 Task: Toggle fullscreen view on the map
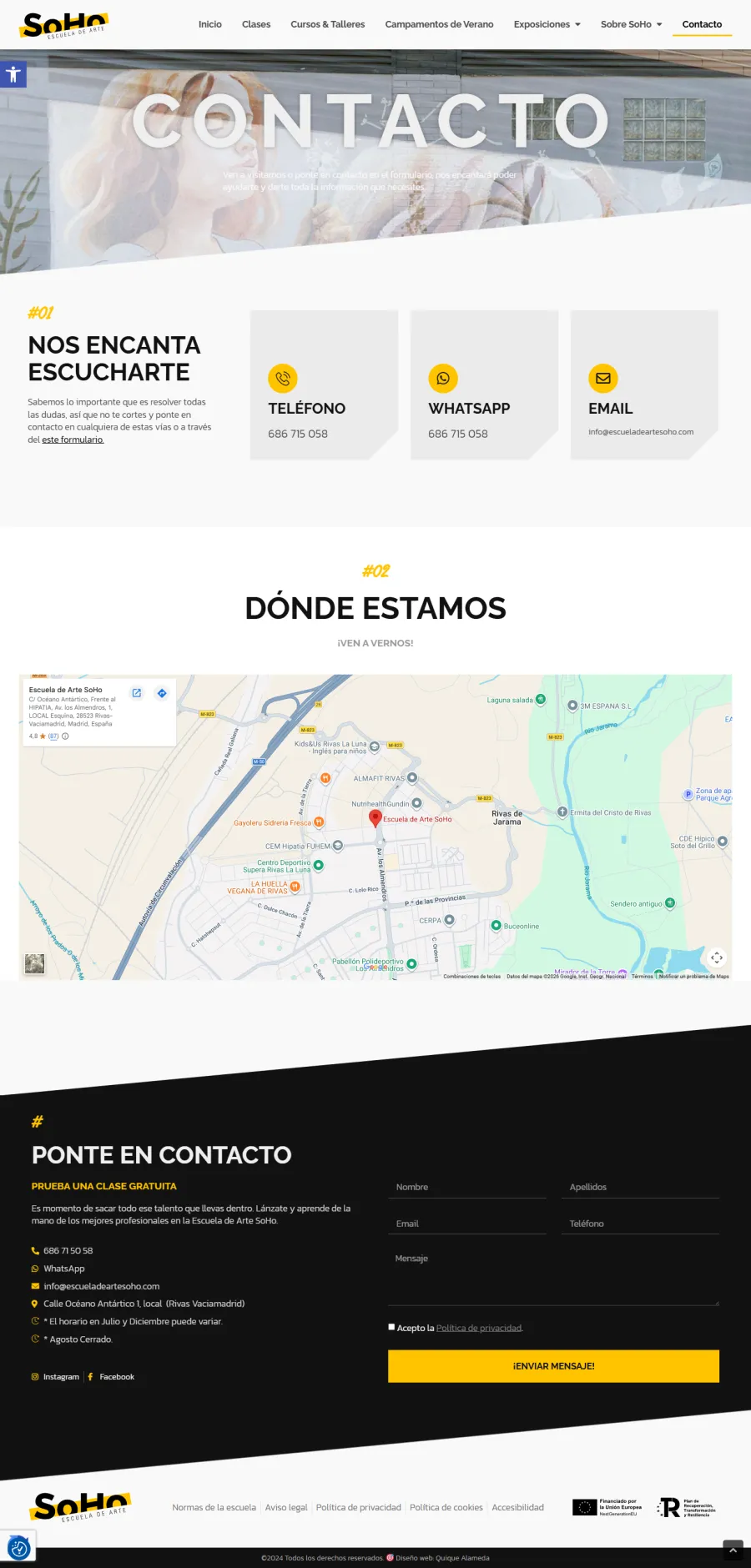[x=717, y=957]
